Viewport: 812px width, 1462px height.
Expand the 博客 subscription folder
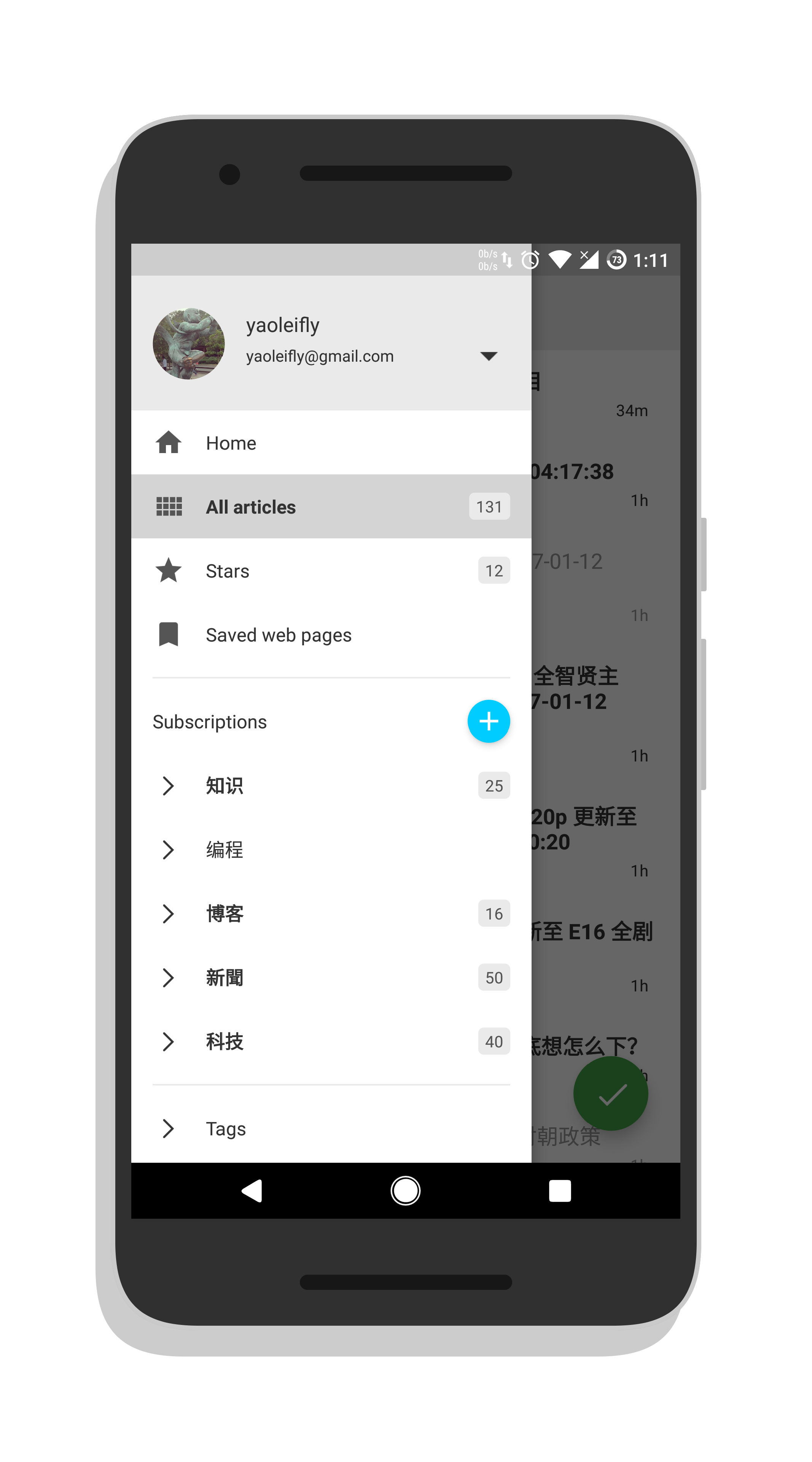[x=168, y=914]
